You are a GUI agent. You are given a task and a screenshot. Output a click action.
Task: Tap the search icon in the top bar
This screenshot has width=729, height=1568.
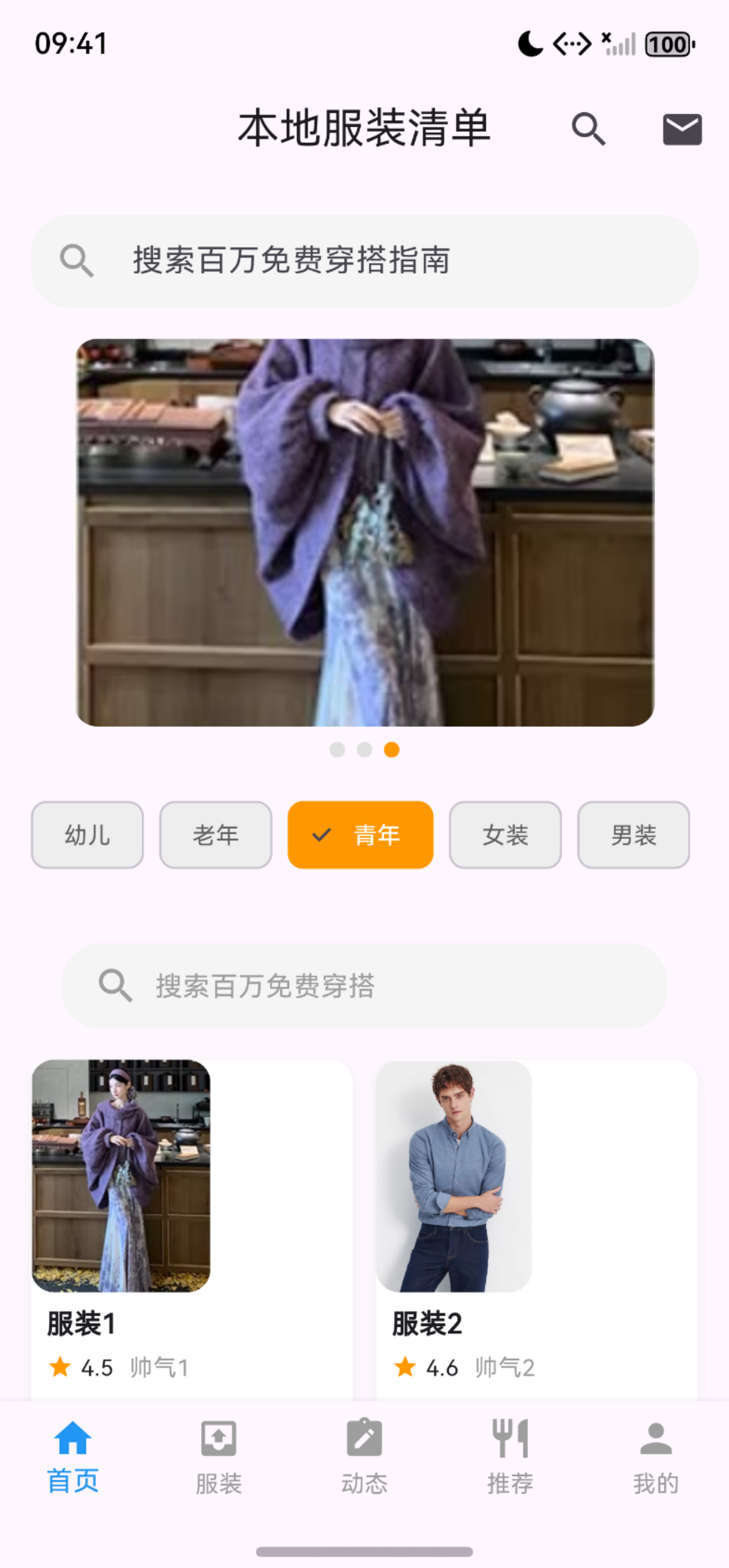pos(588,129)
